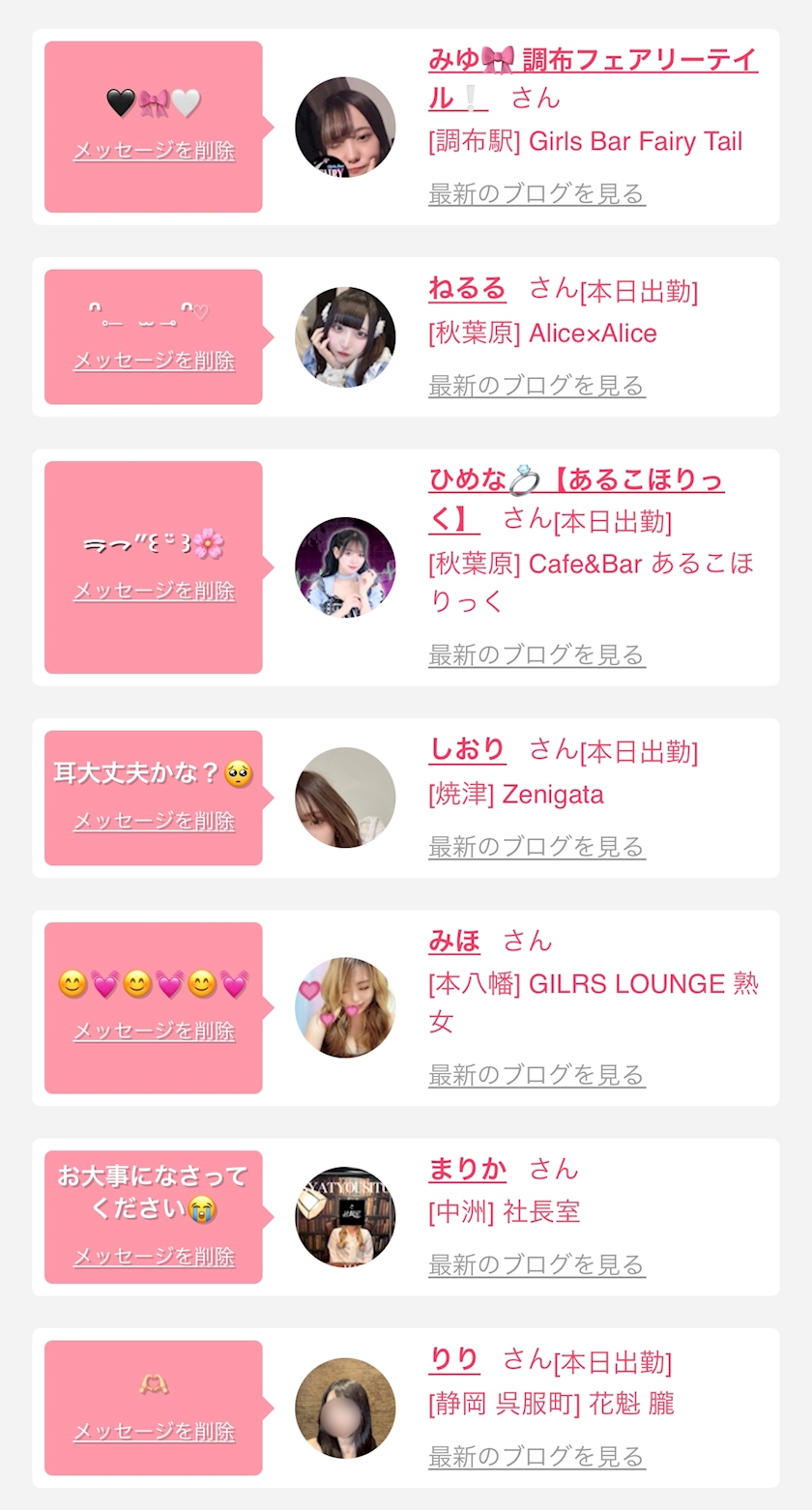Screen dimensions: 812x1510
Task: View the latest blog of みゆ
Action: coord(536,193)
